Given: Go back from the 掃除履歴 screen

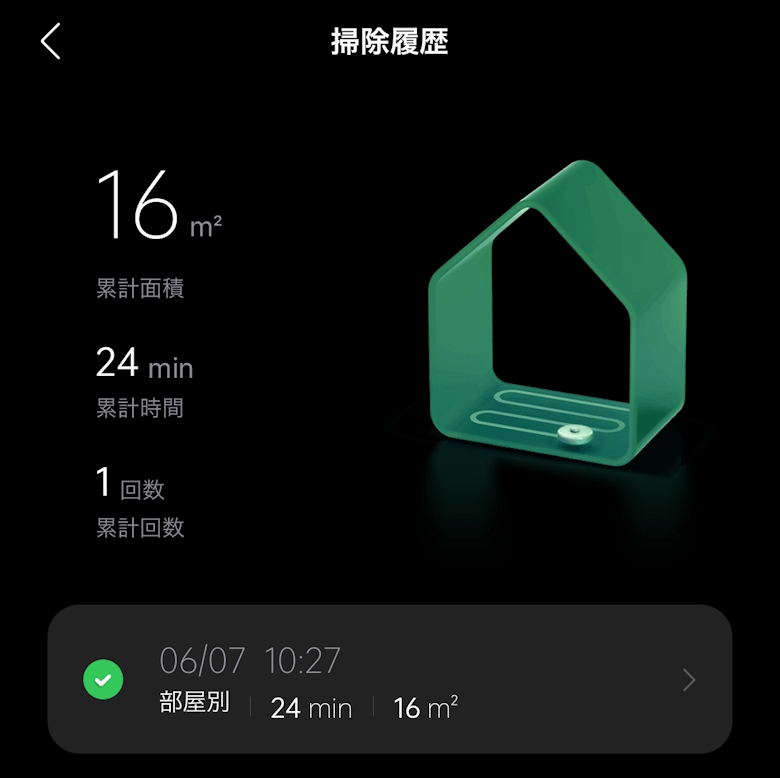Looking at the screenshot, I should point(51,42).
